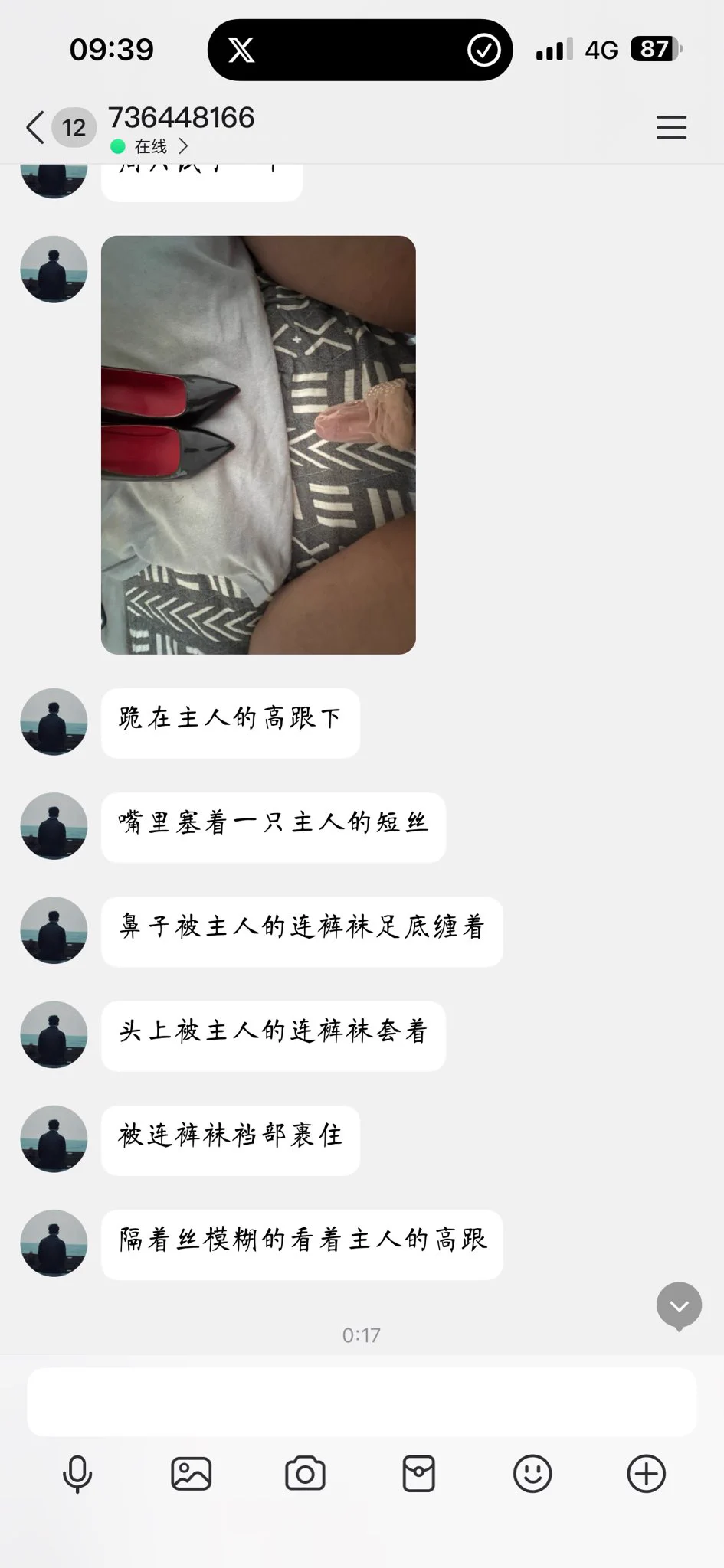Open the photo message in the chat
Viewport: 724px width, 1568px height.
click(x=258, y=444)
